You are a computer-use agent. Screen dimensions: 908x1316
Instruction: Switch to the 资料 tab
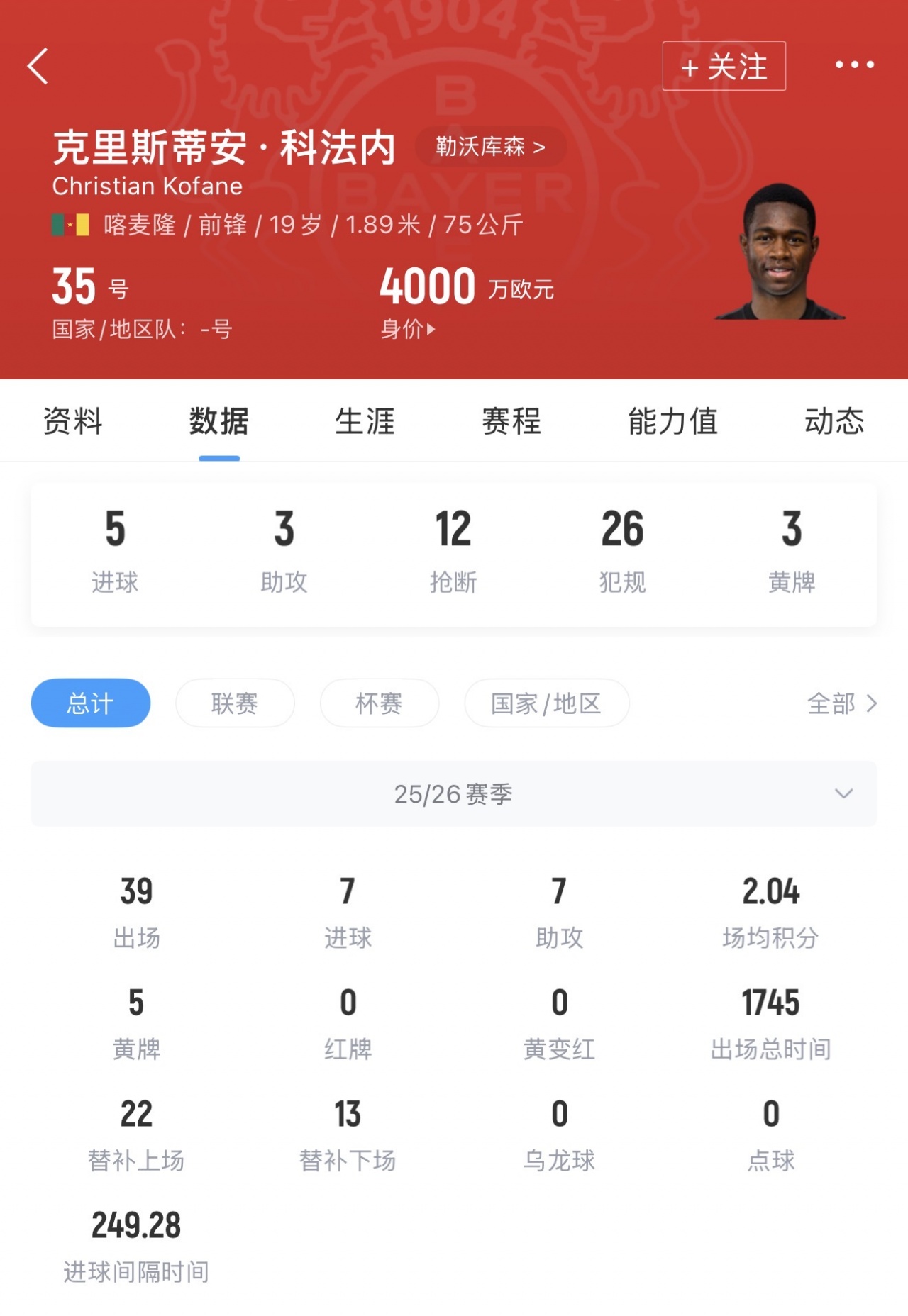point(72,421)
